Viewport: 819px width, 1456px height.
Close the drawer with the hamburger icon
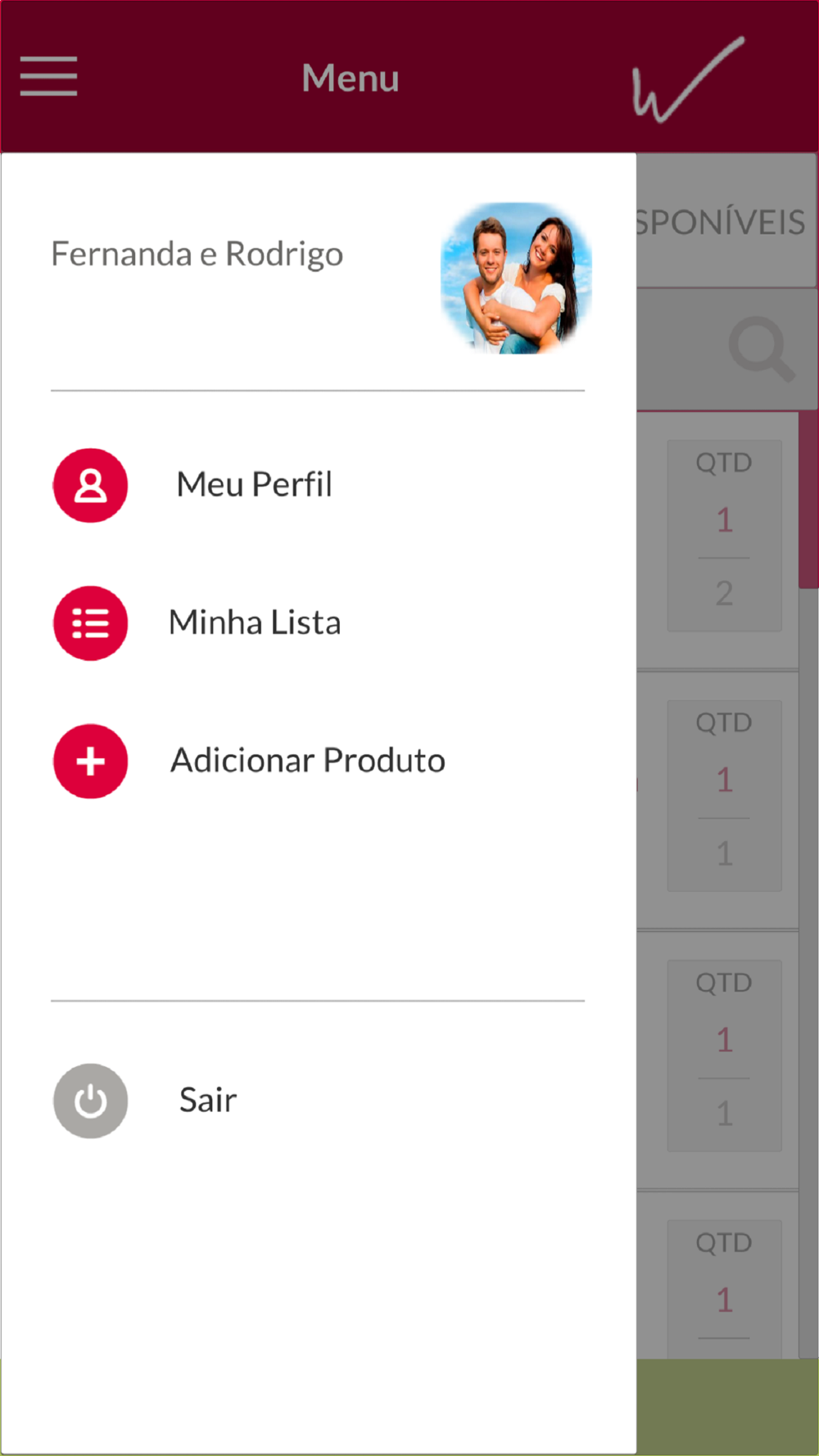click(x=49, y=76)
